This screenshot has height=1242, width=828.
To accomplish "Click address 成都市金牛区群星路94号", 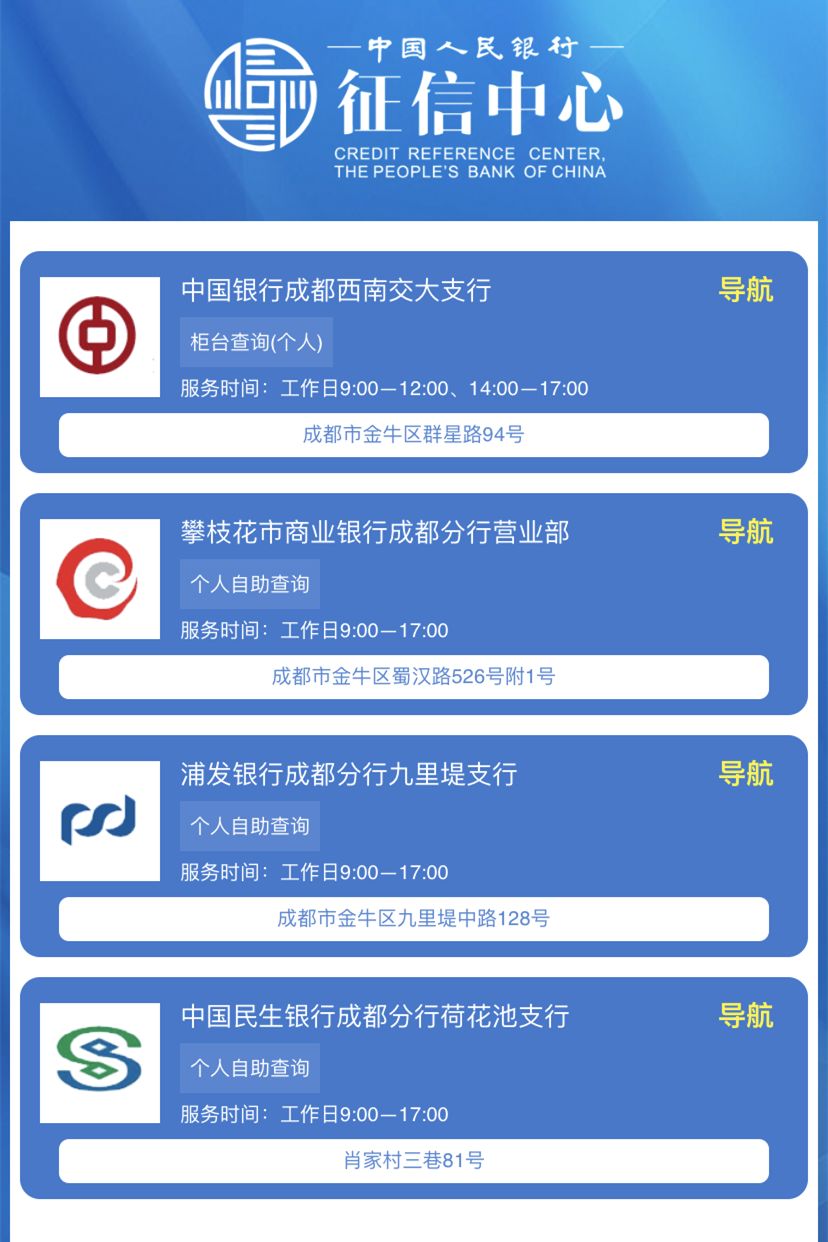I will 414,435.
